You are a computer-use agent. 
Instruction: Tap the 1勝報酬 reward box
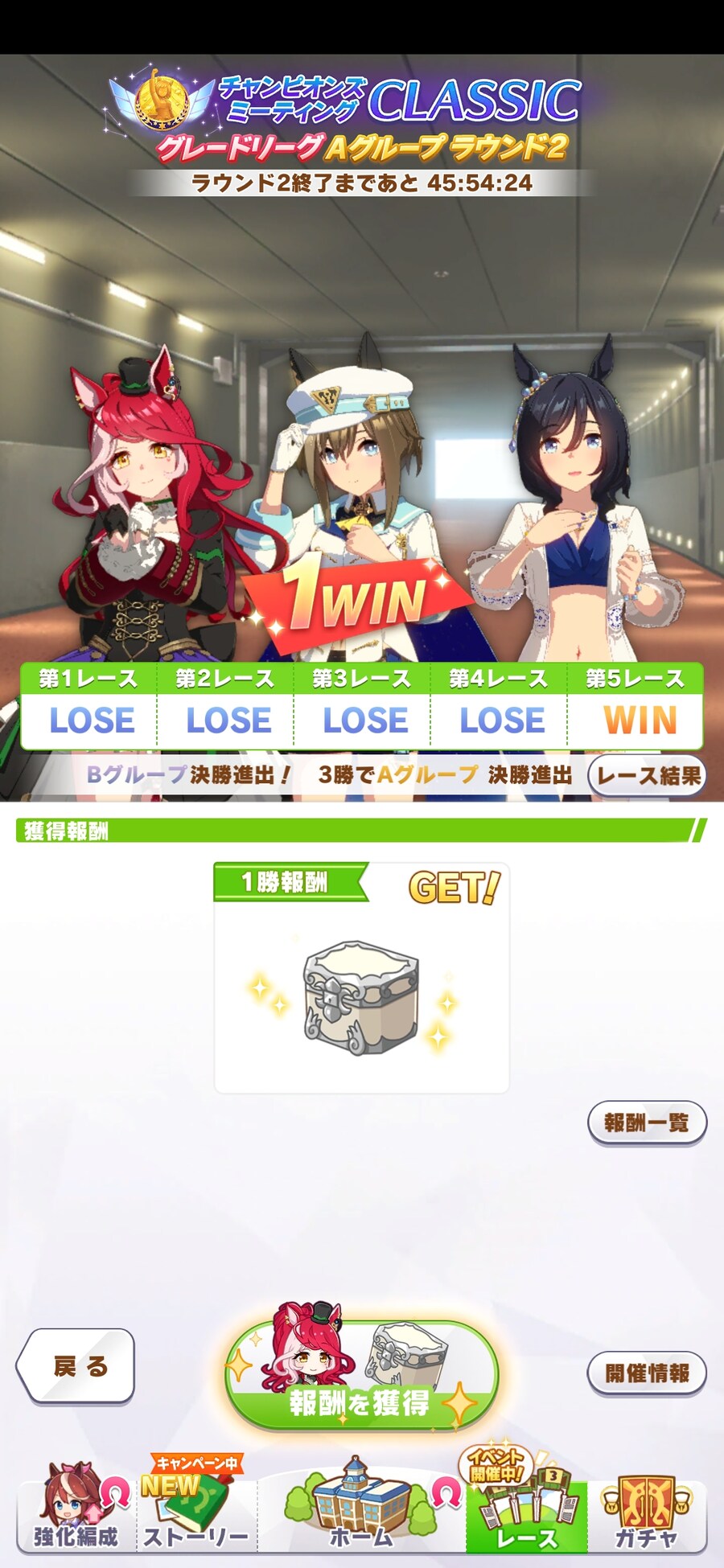coord(361,991)
